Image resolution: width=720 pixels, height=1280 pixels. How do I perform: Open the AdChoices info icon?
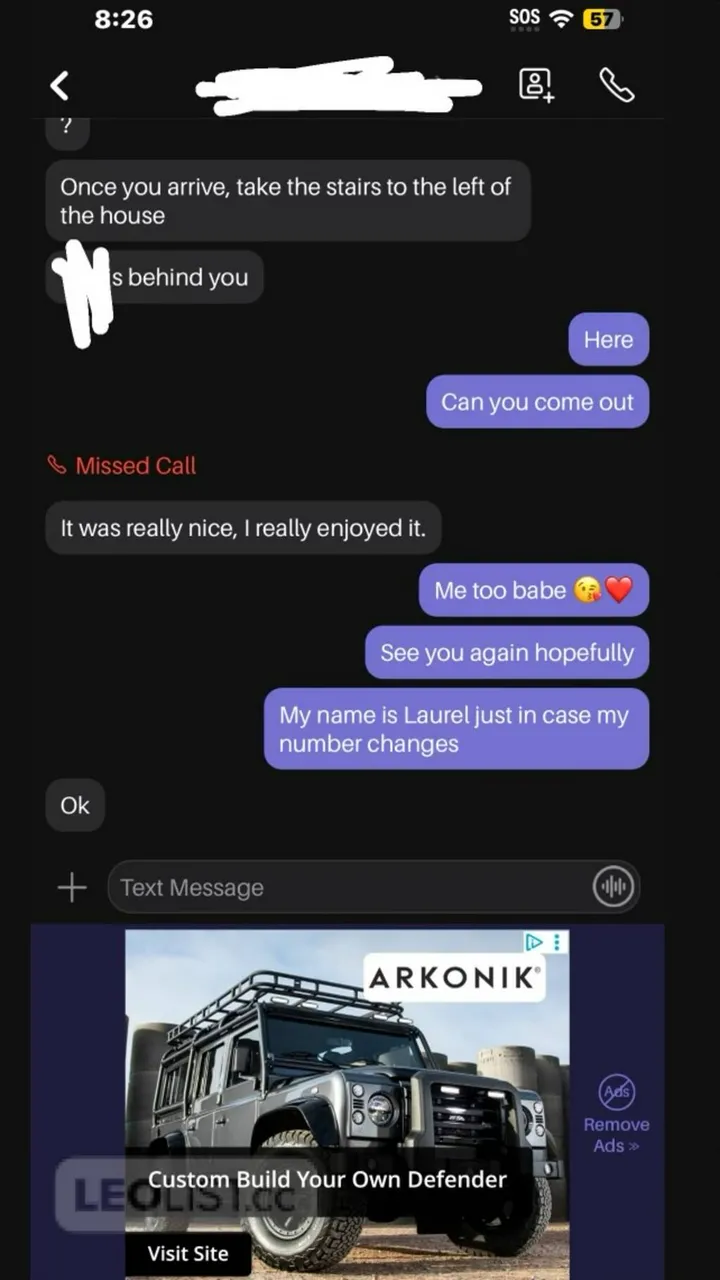[x=534, y=942]
